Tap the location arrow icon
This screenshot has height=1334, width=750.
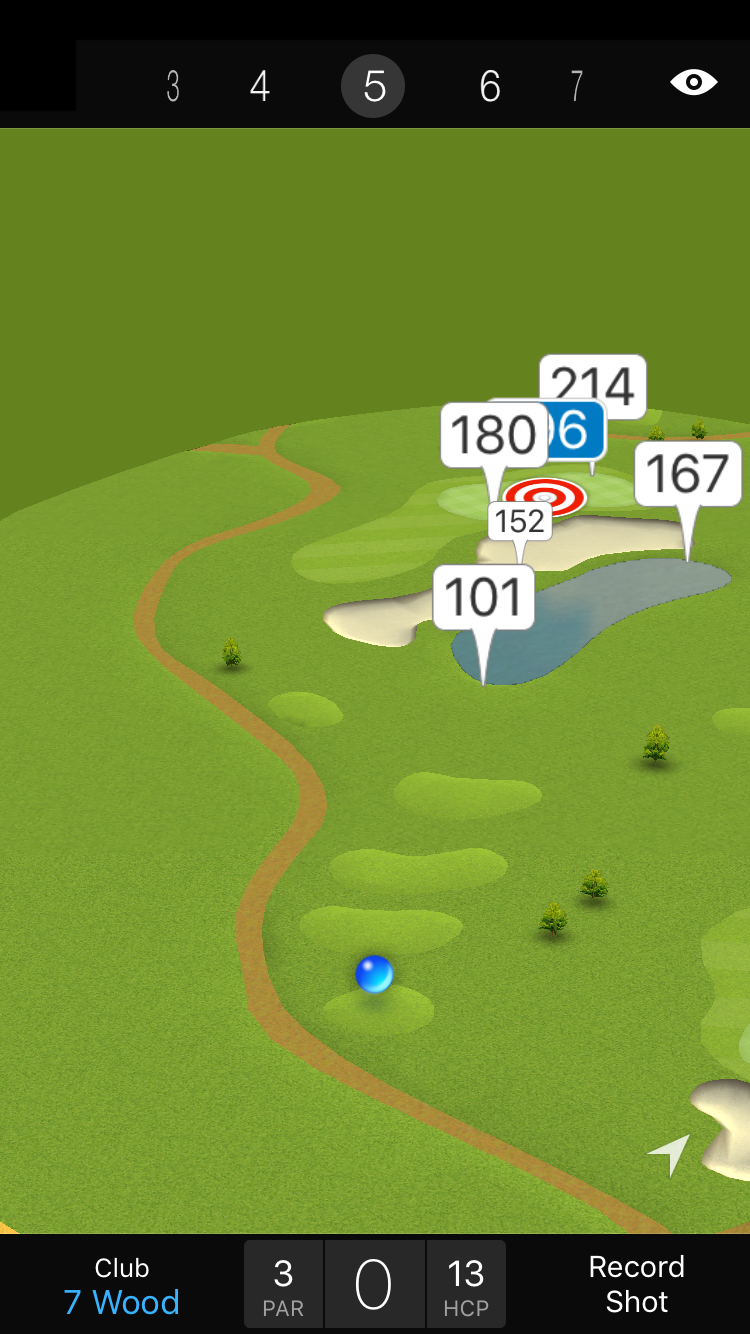(669, 1154)
